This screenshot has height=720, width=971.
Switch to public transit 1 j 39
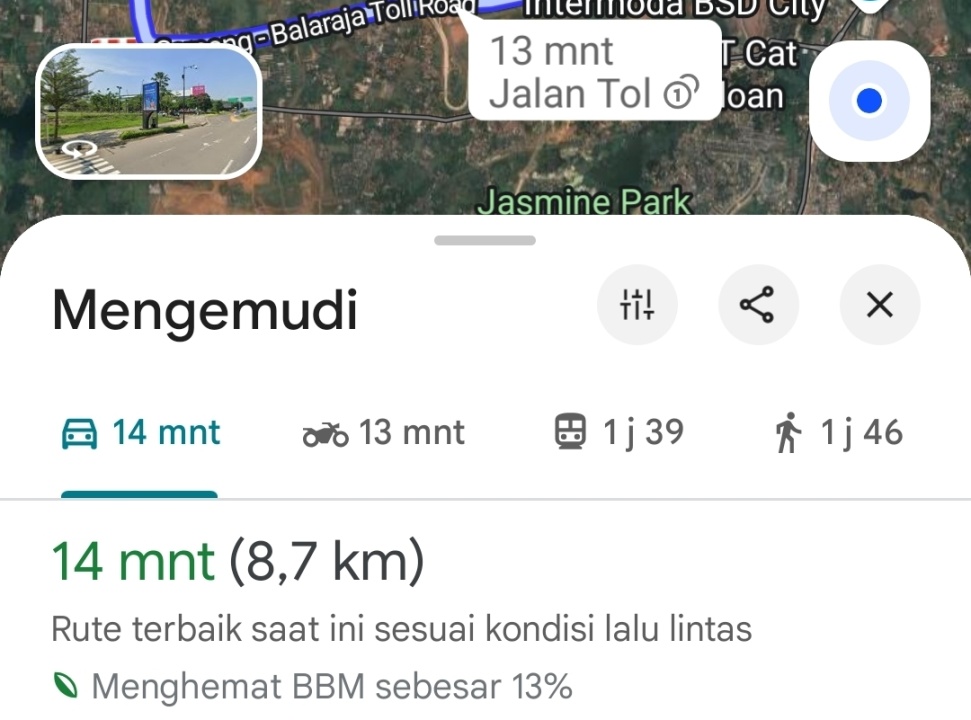point(619,433)
